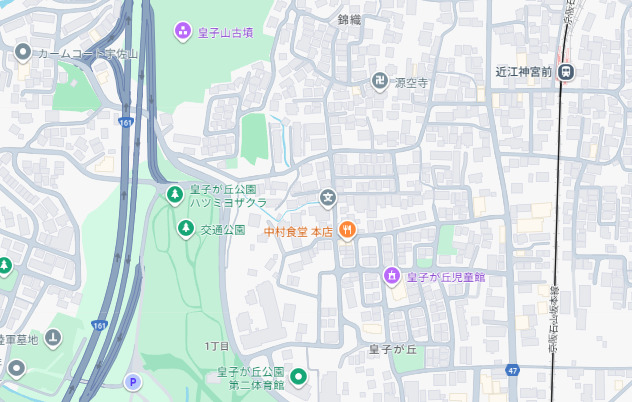
Task: View the 中村食堂 本店 restaurant pin
Action: pos(347,231)
